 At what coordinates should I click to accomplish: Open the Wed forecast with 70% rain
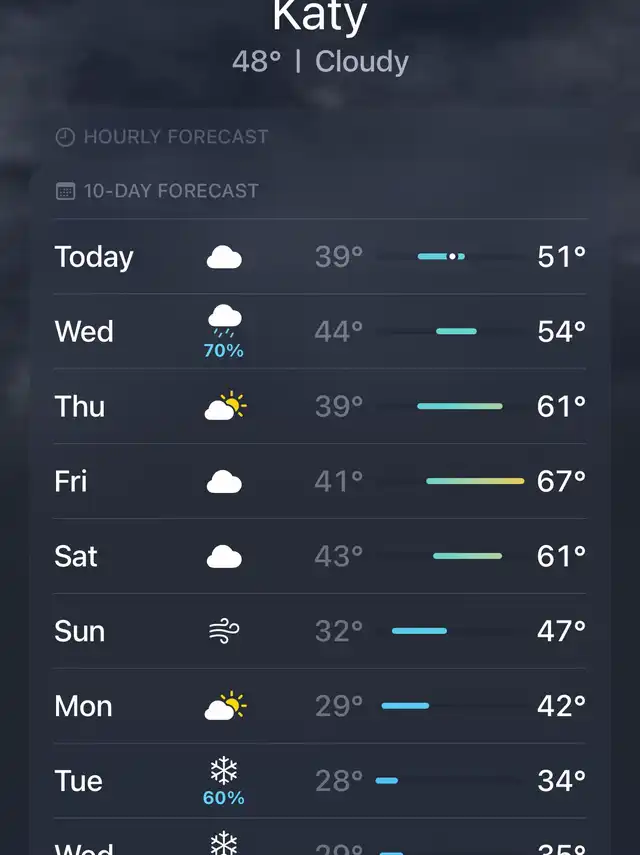click(x=320, y=332)
